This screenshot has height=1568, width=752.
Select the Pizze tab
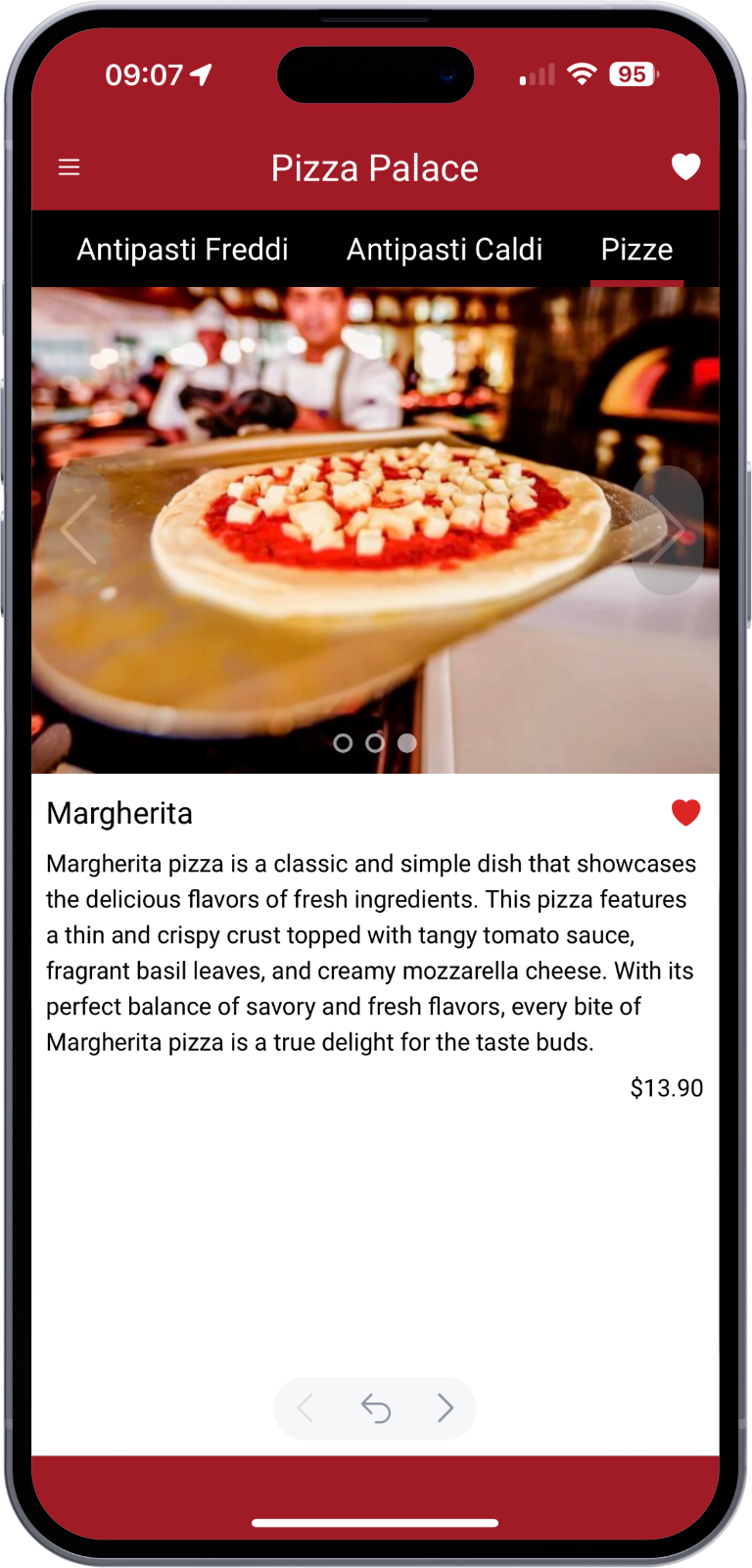point(636,250)
